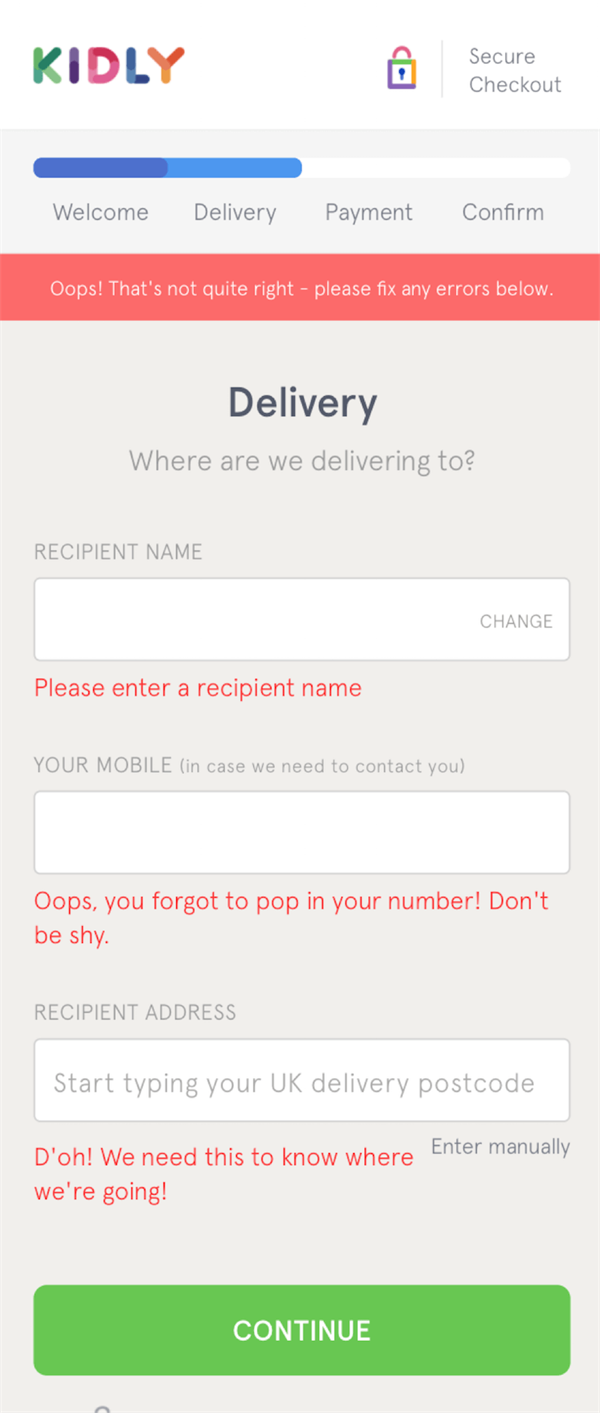Tap the Recipient Name field
Image resolution: width=600 pixels, height=1413 pixels.
pyautogui.click(x=250, y=620)
